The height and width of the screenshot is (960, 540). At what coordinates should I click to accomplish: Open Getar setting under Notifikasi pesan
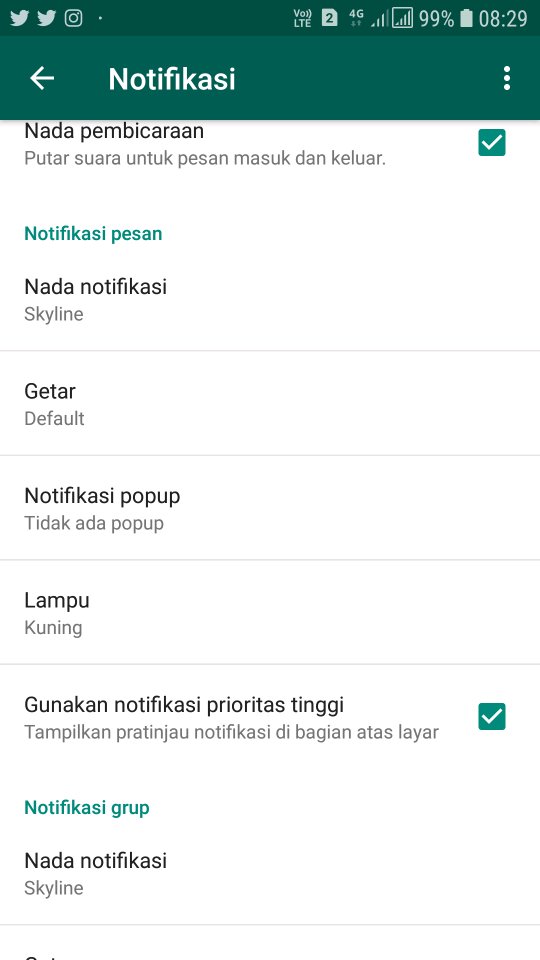[x=270, y=403]
